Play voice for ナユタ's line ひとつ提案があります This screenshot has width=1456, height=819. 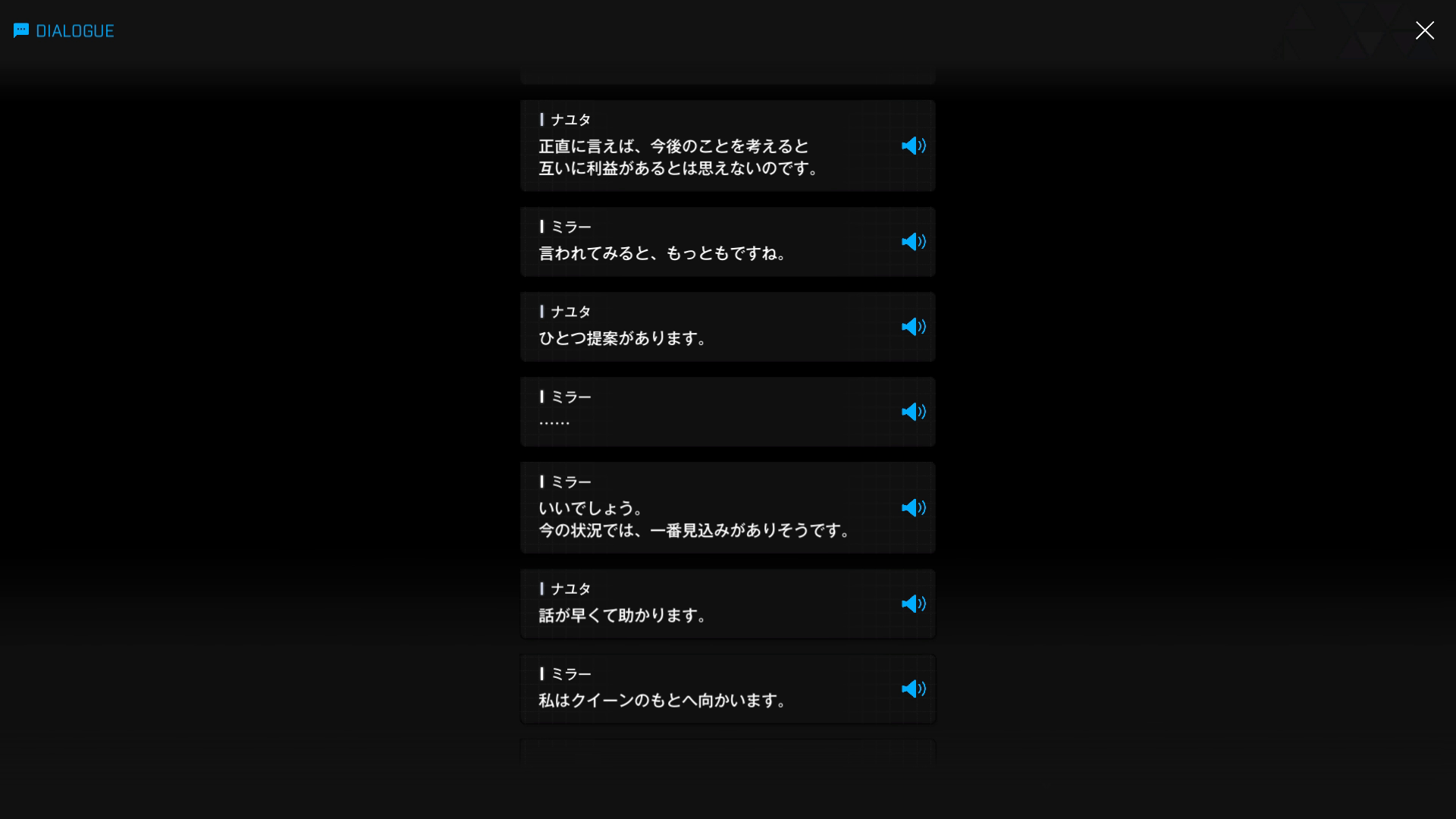click(913, 327)
